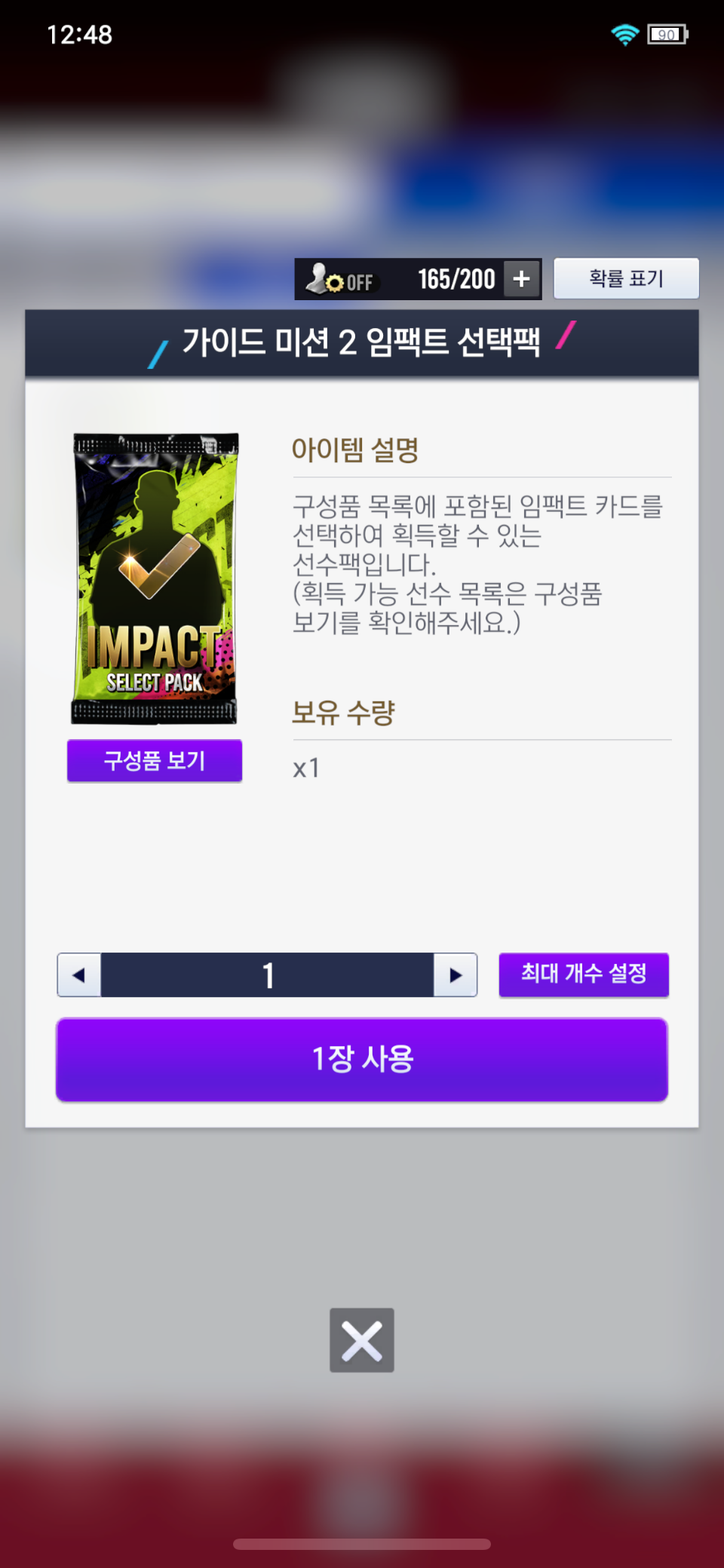Tap the 확률 표기 button
724x1568 pixels.
(626, 278)
